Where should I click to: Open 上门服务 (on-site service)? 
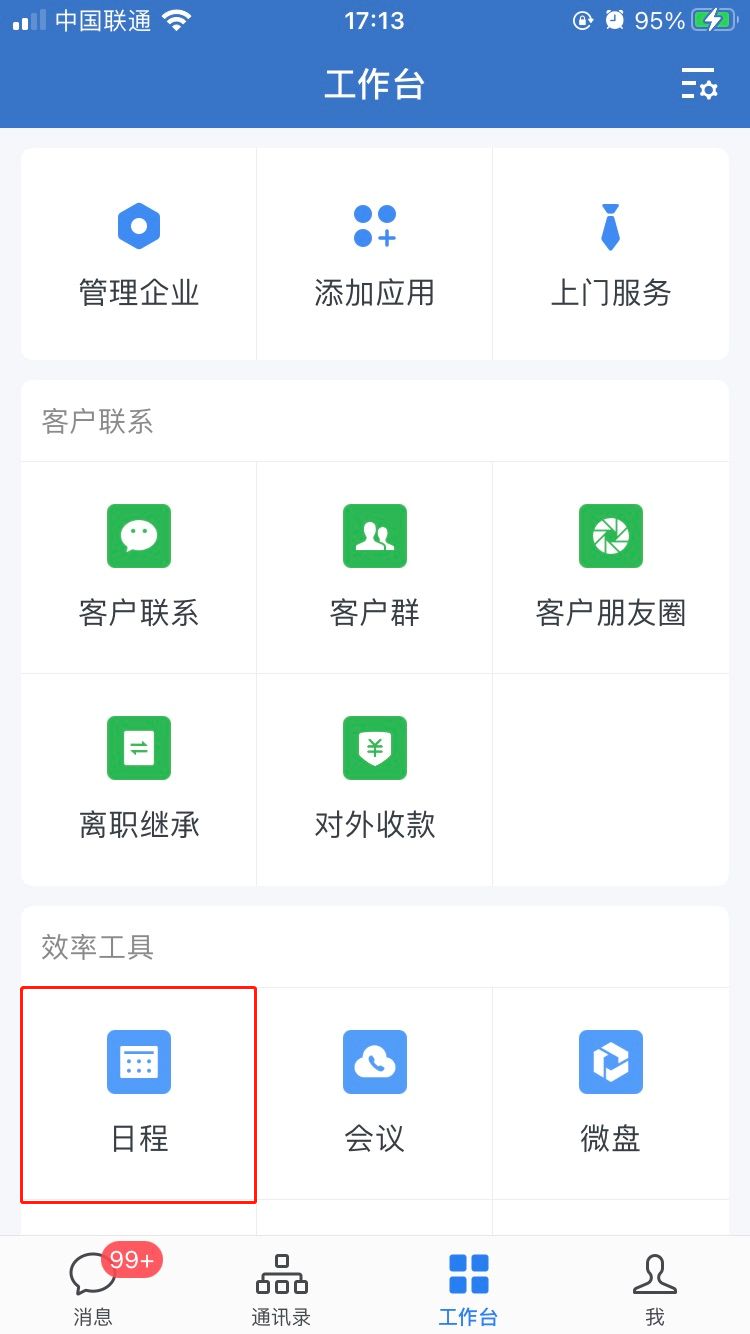point(610,254)
